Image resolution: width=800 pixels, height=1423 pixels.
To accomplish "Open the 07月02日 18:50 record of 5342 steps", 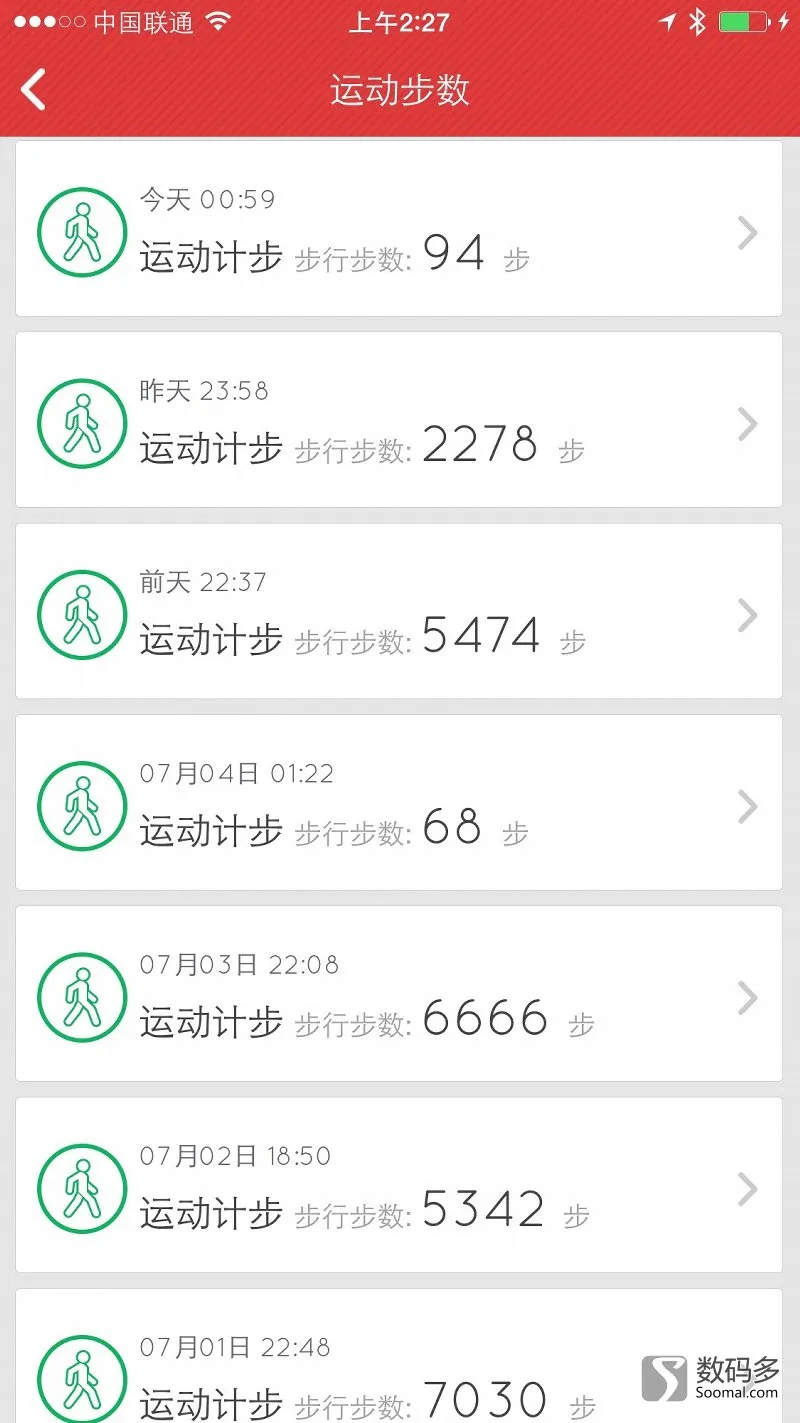I will [399, 1185].
